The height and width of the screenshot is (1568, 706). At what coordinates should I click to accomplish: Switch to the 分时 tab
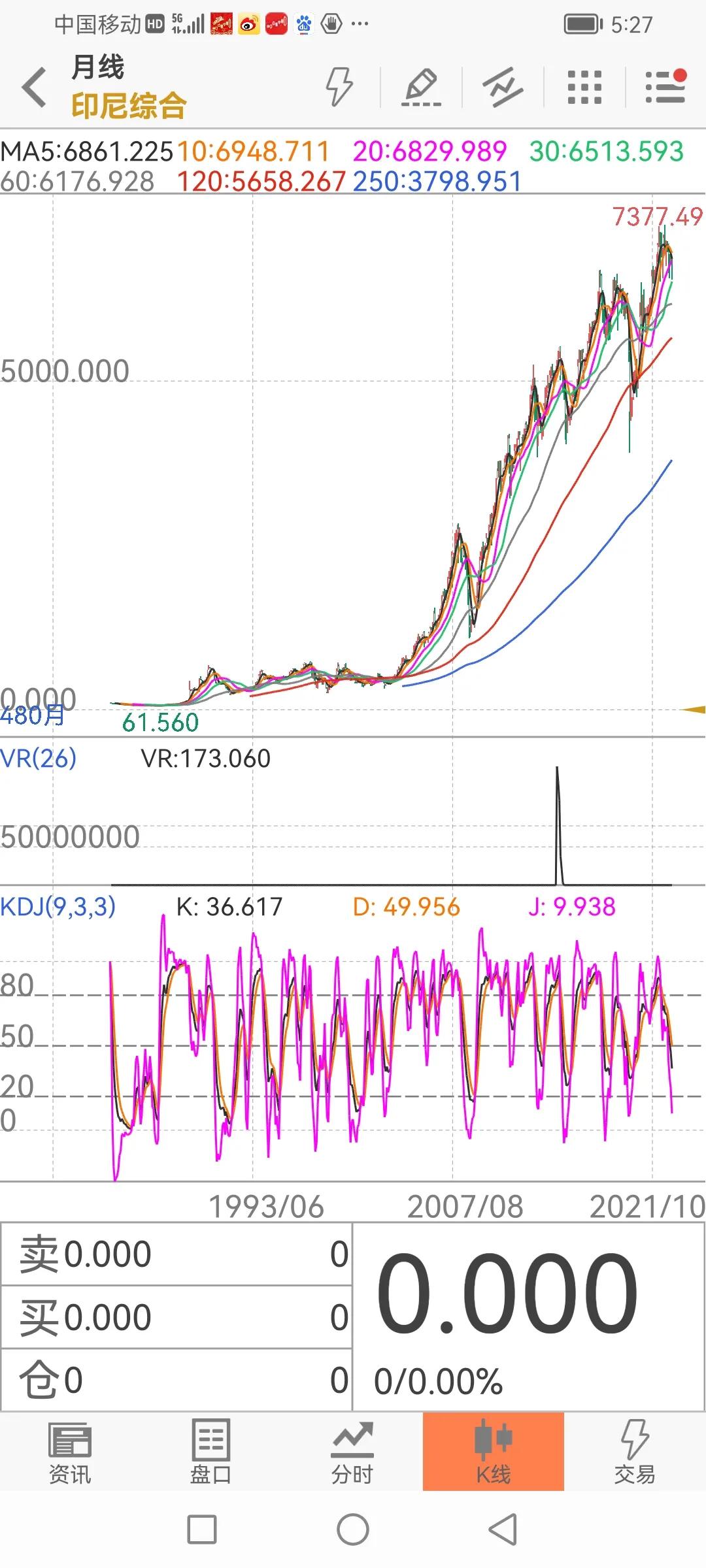pyautogui.click(x=352, y=1451)
